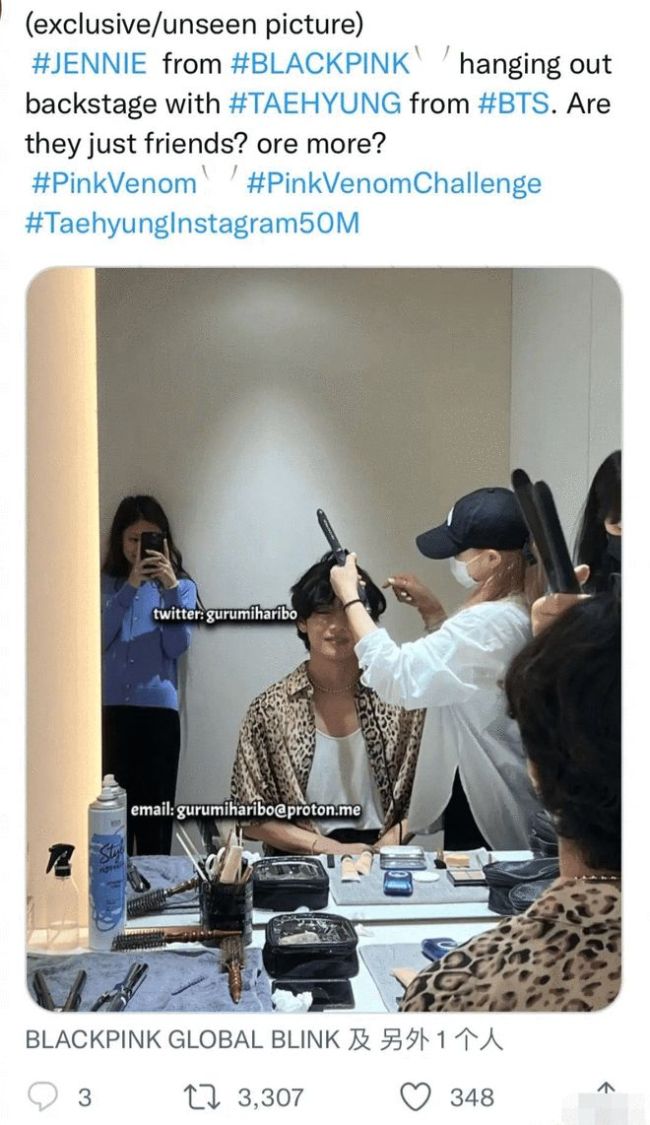The image size is (650, 1125).
Task: Open the #TAEHYUNG hashtag
Action: tap(318, 104)
